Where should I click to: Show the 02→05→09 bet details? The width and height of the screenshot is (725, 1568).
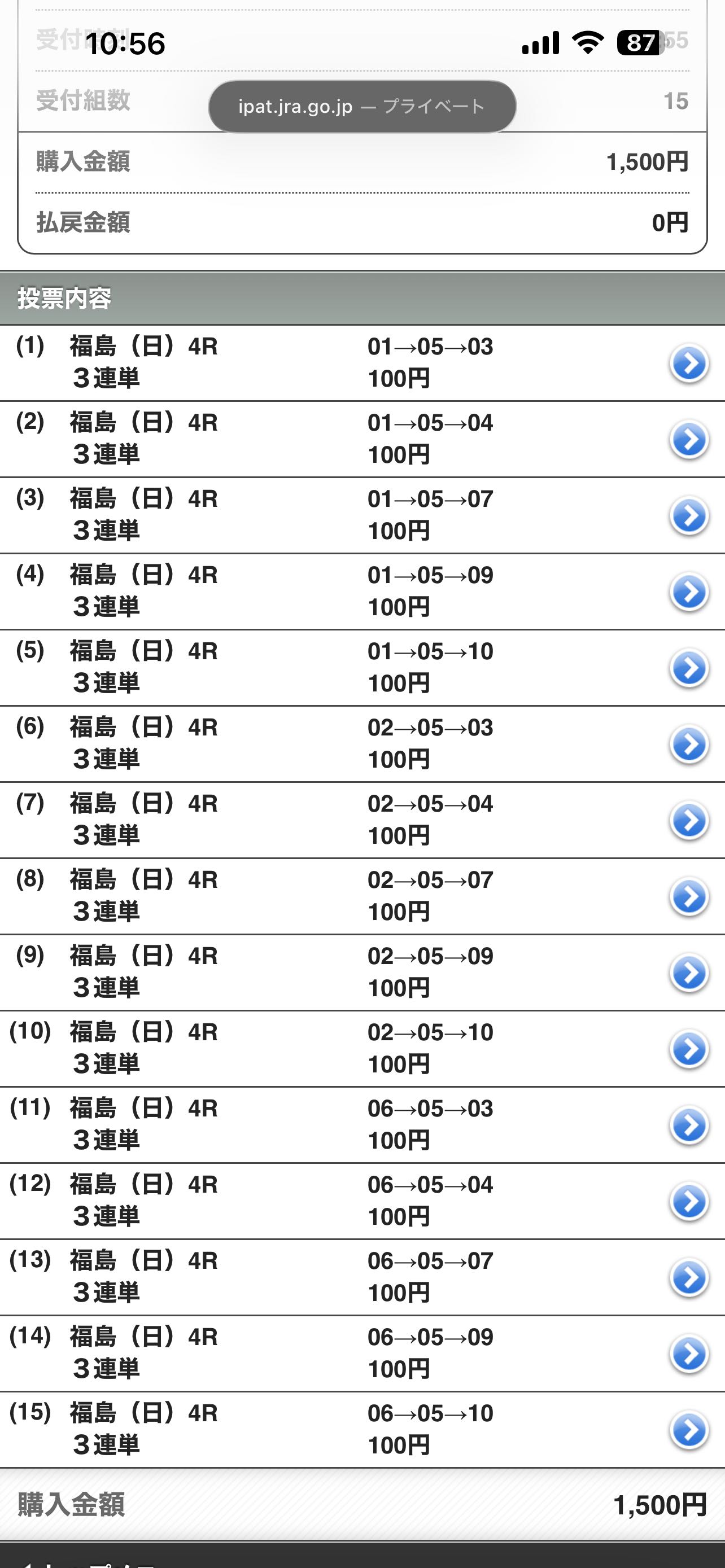[x=688, y=973]
